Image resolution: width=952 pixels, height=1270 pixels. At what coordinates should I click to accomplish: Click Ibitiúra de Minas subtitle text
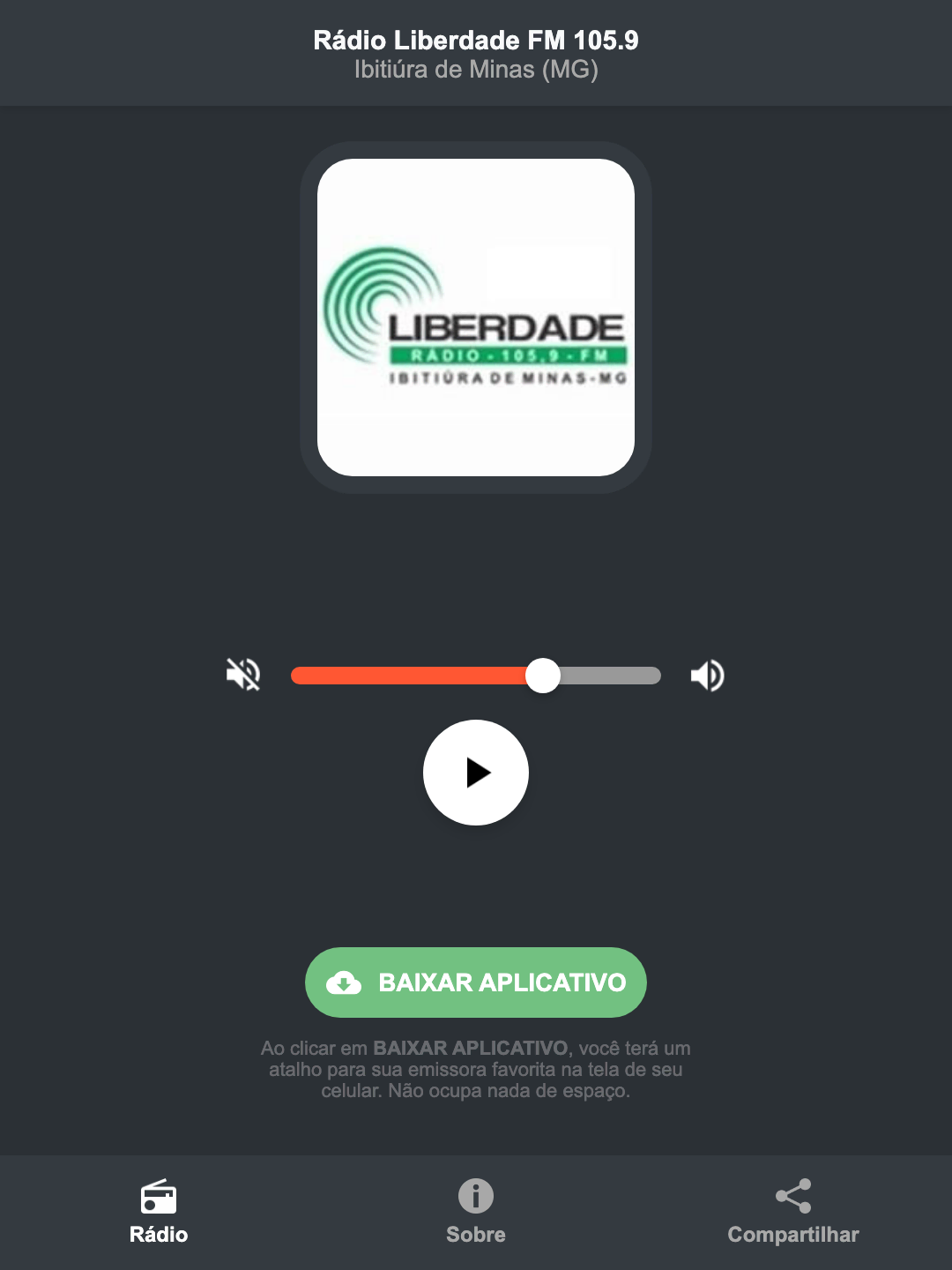[x=476, y=71]
